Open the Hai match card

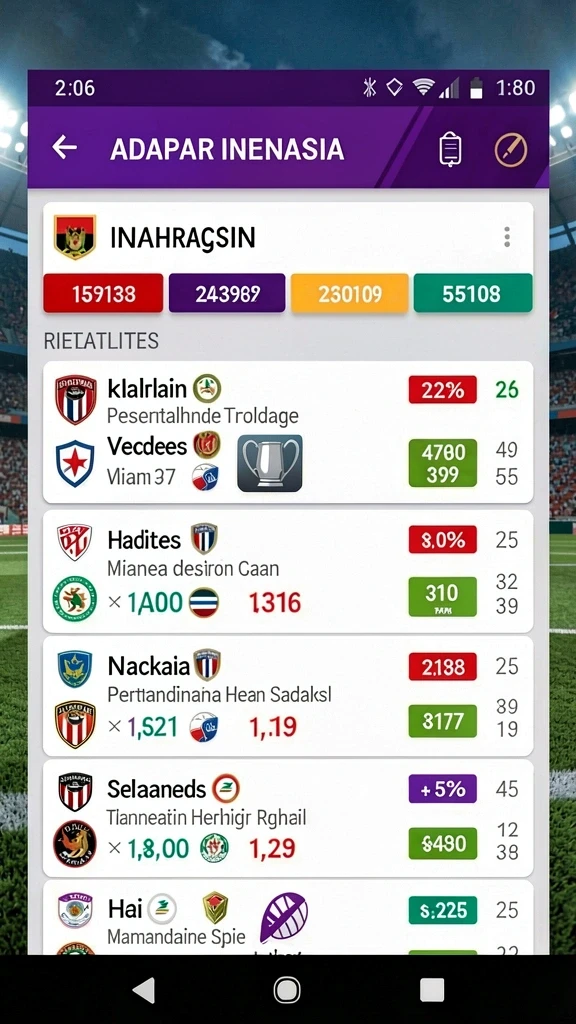(288, 918)
